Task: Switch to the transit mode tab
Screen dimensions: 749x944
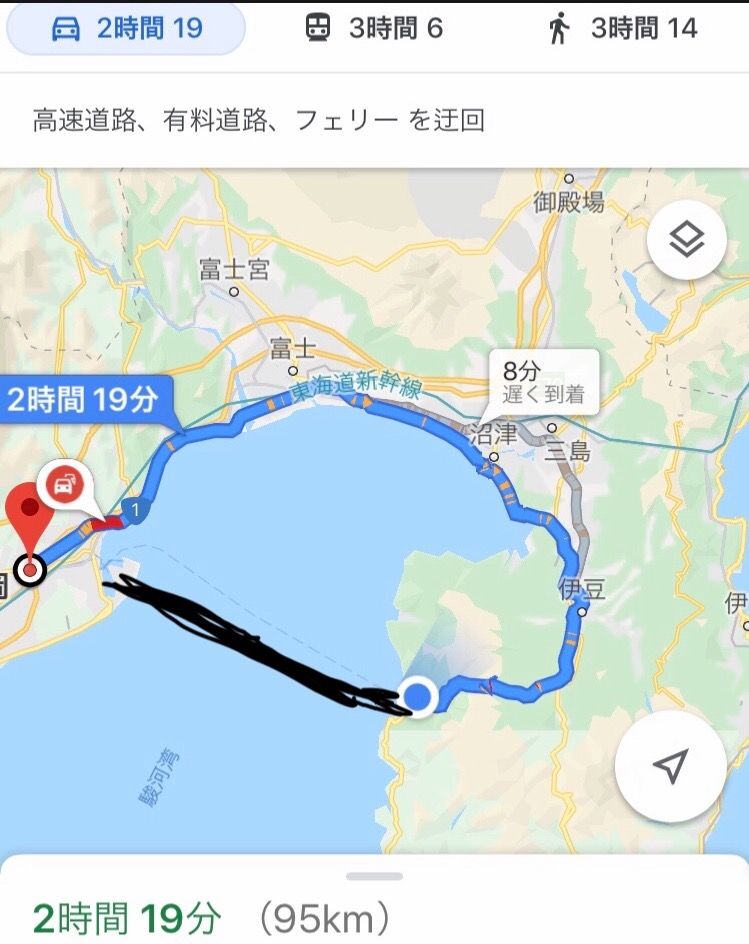Action: [x=374, y=29]
